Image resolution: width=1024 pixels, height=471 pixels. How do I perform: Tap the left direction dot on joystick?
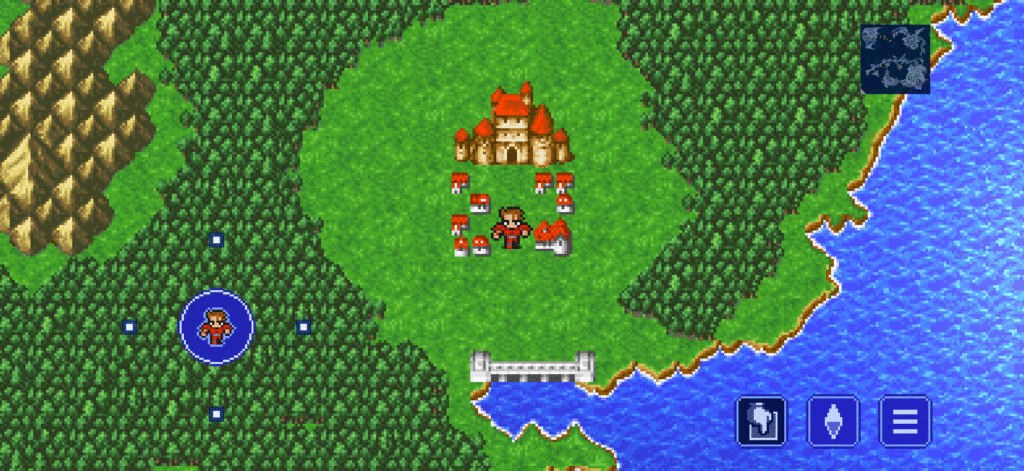pyautogui.click(x=129, y=326)
